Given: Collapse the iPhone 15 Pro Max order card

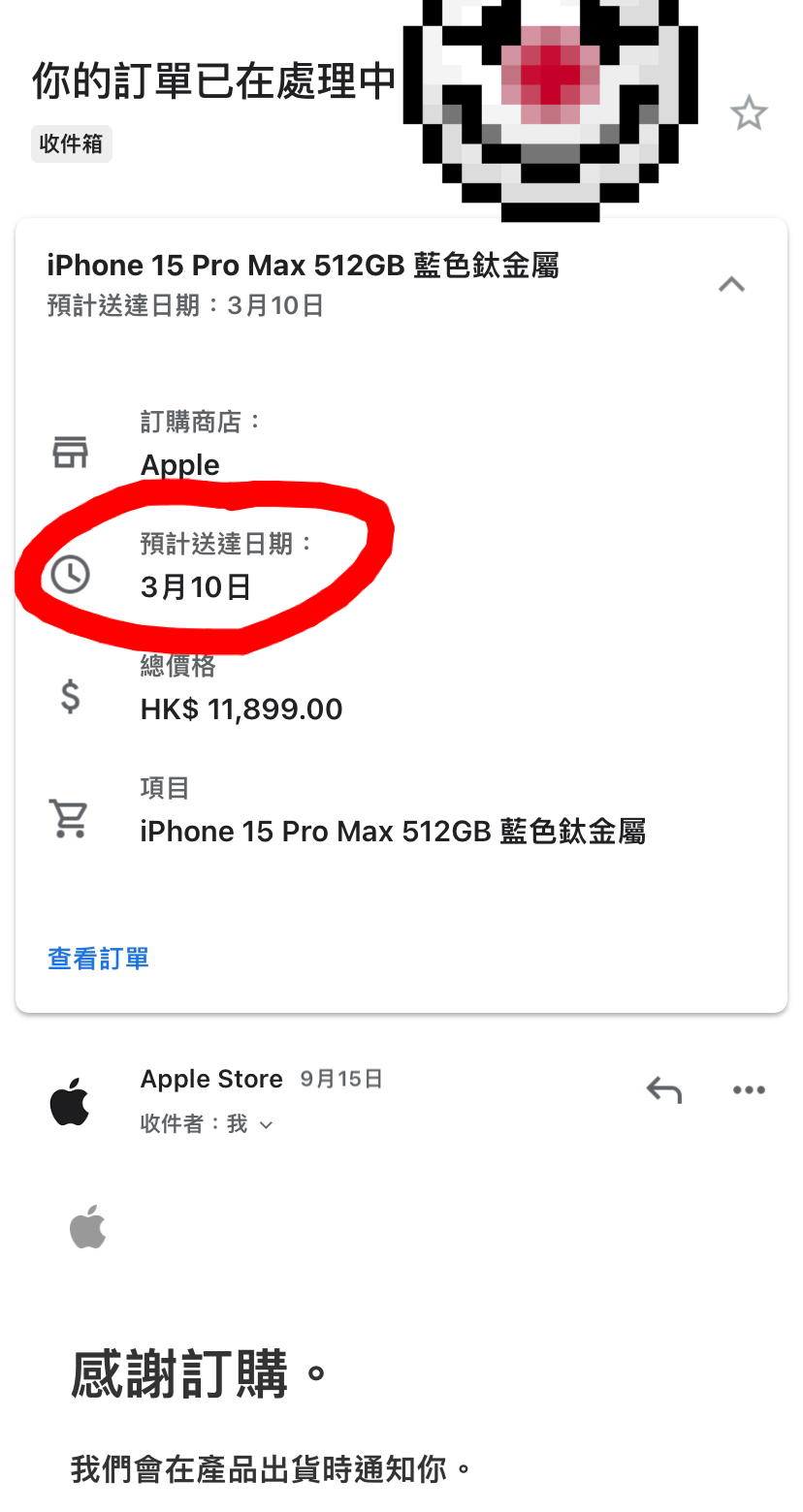Looking at the screenshot, I should tap(731, 284).
